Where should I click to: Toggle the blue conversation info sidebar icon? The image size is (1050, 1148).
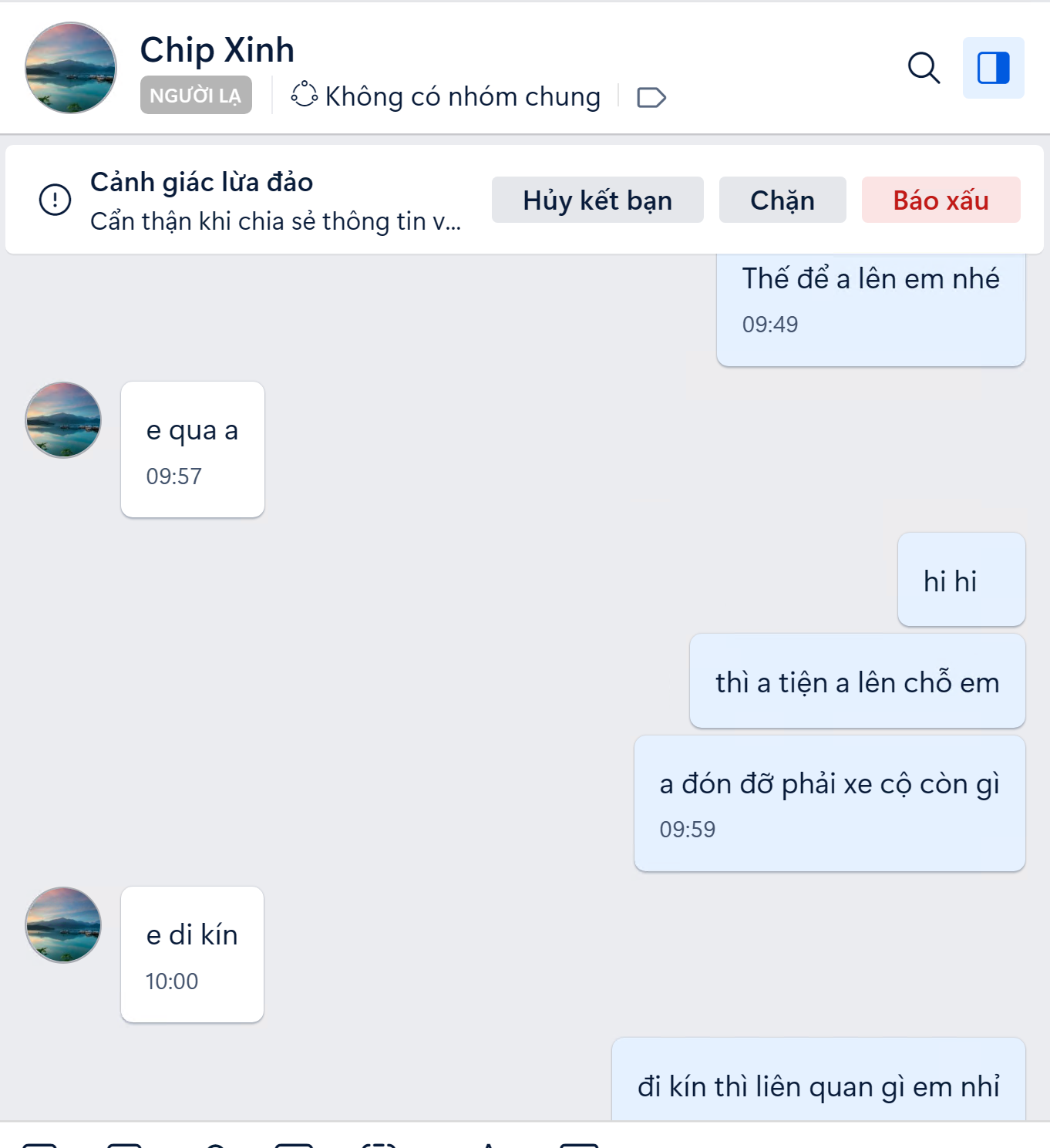coord(993,68)
